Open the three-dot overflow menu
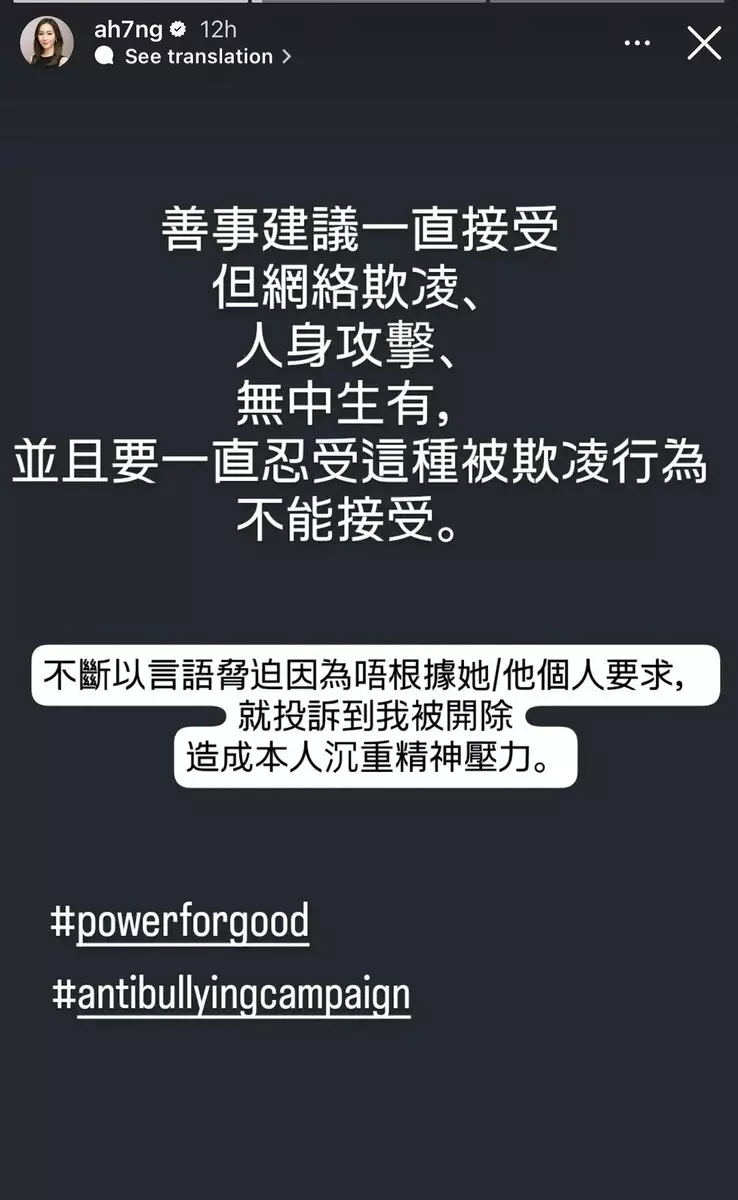This screenshot has width=738, height=1200. [x=638, y=43]
